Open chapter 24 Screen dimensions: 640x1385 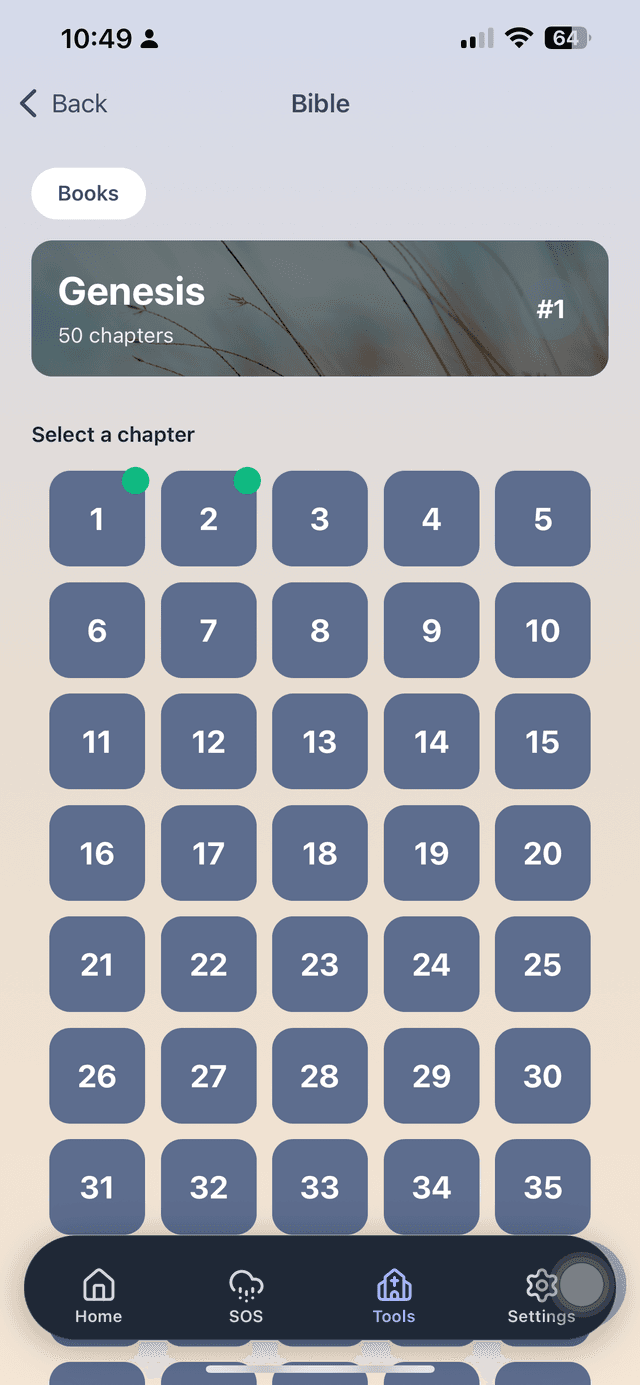[431, 964]
